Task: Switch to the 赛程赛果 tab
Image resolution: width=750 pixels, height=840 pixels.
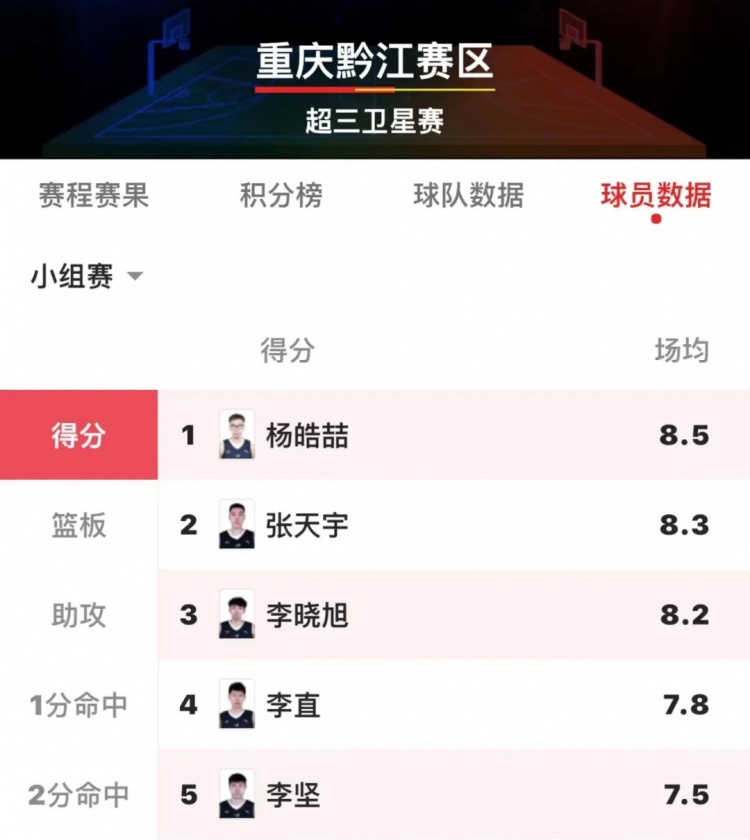Action: (93, 195)
